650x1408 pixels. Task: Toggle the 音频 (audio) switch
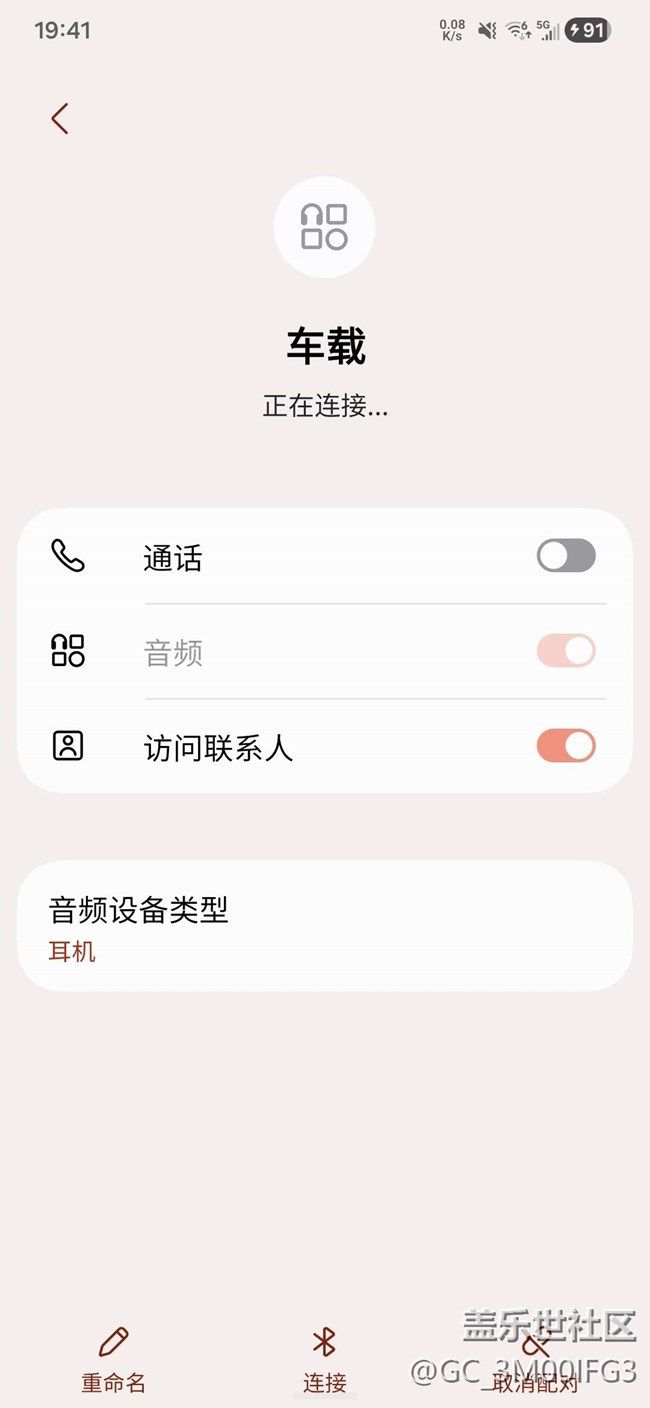coord(566,651)
